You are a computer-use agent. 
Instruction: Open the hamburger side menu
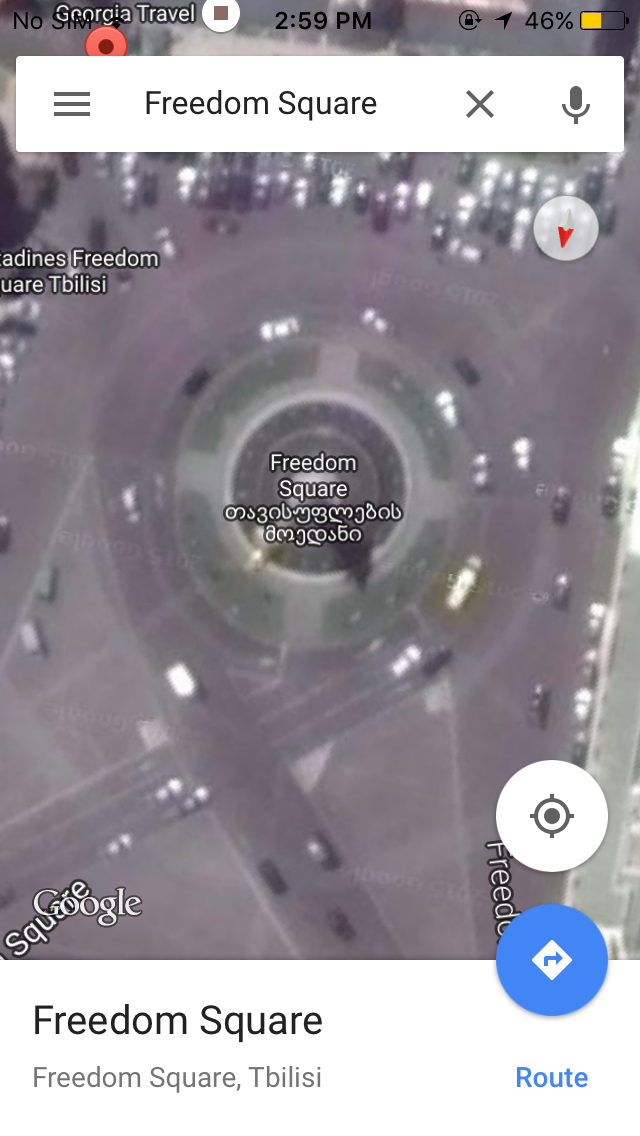pos(72,104)
